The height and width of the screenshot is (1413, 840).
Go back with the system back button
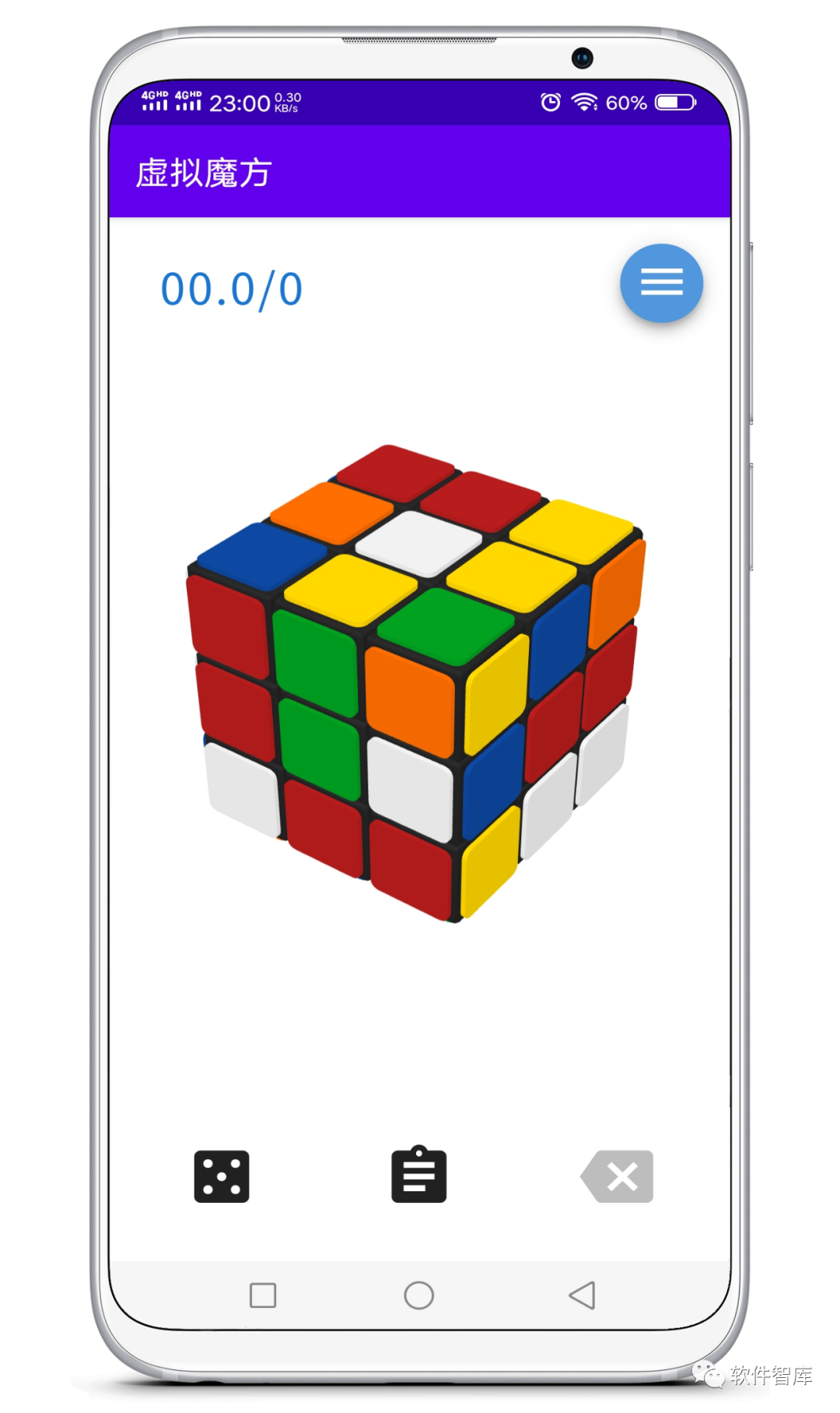tap(582, 1296)
